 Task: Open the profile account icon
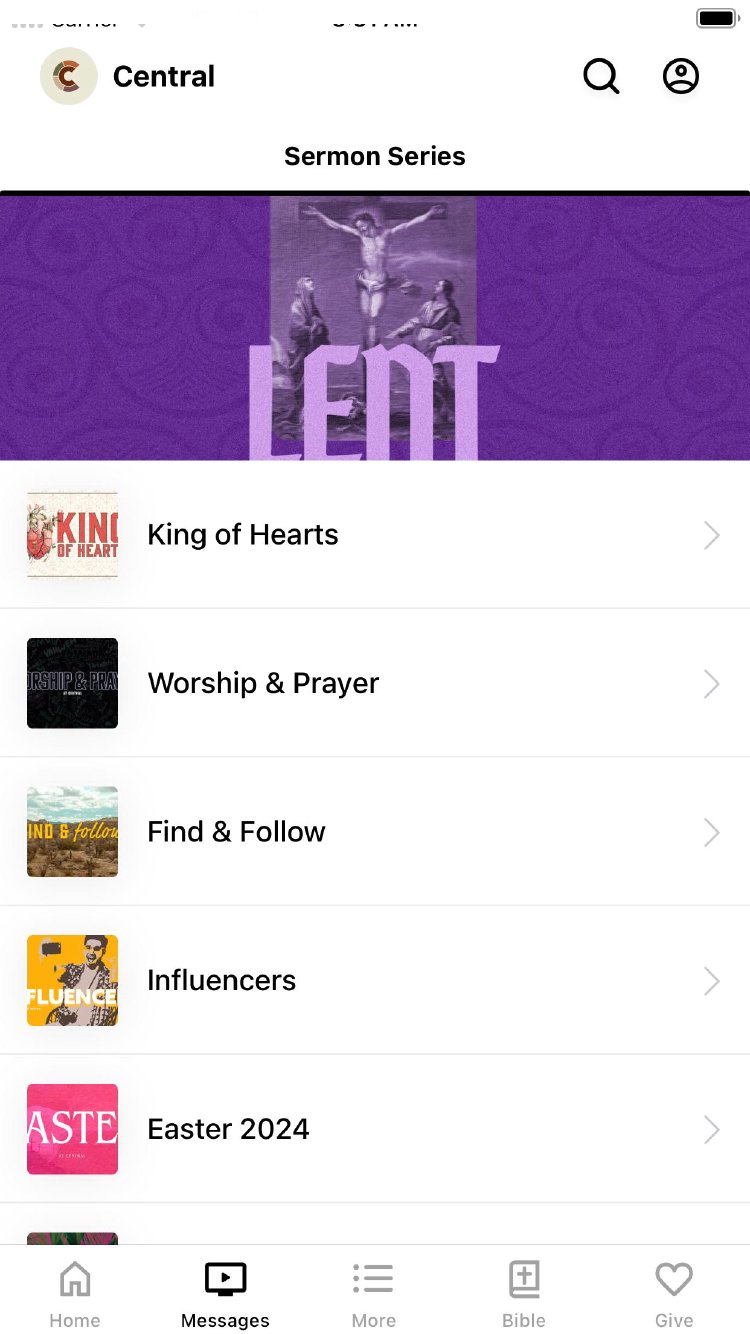tap(681, 76)
